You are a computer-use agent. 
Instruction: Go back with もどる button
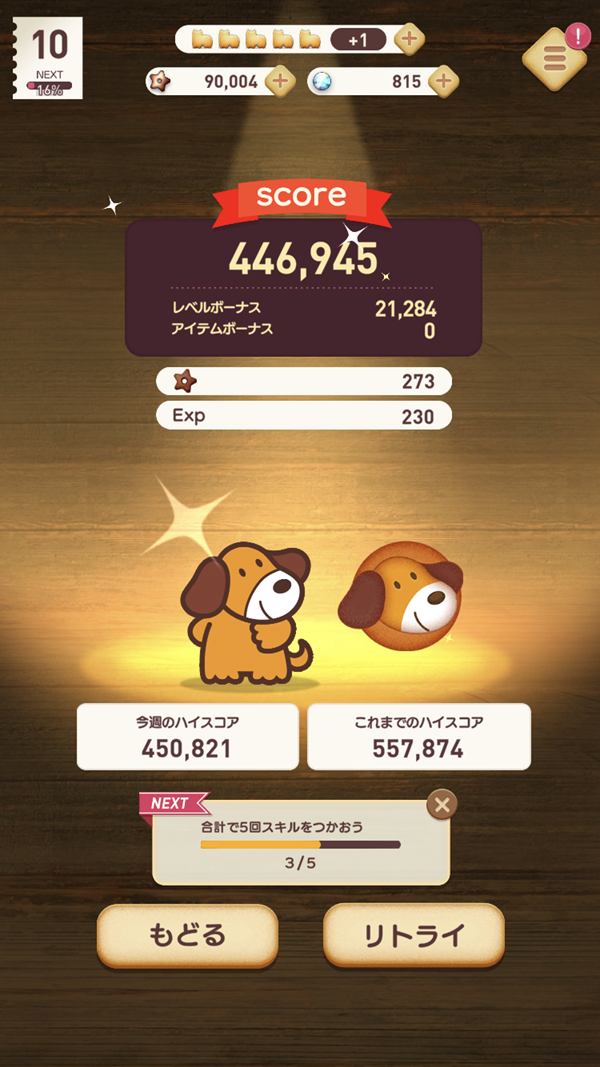187,936
